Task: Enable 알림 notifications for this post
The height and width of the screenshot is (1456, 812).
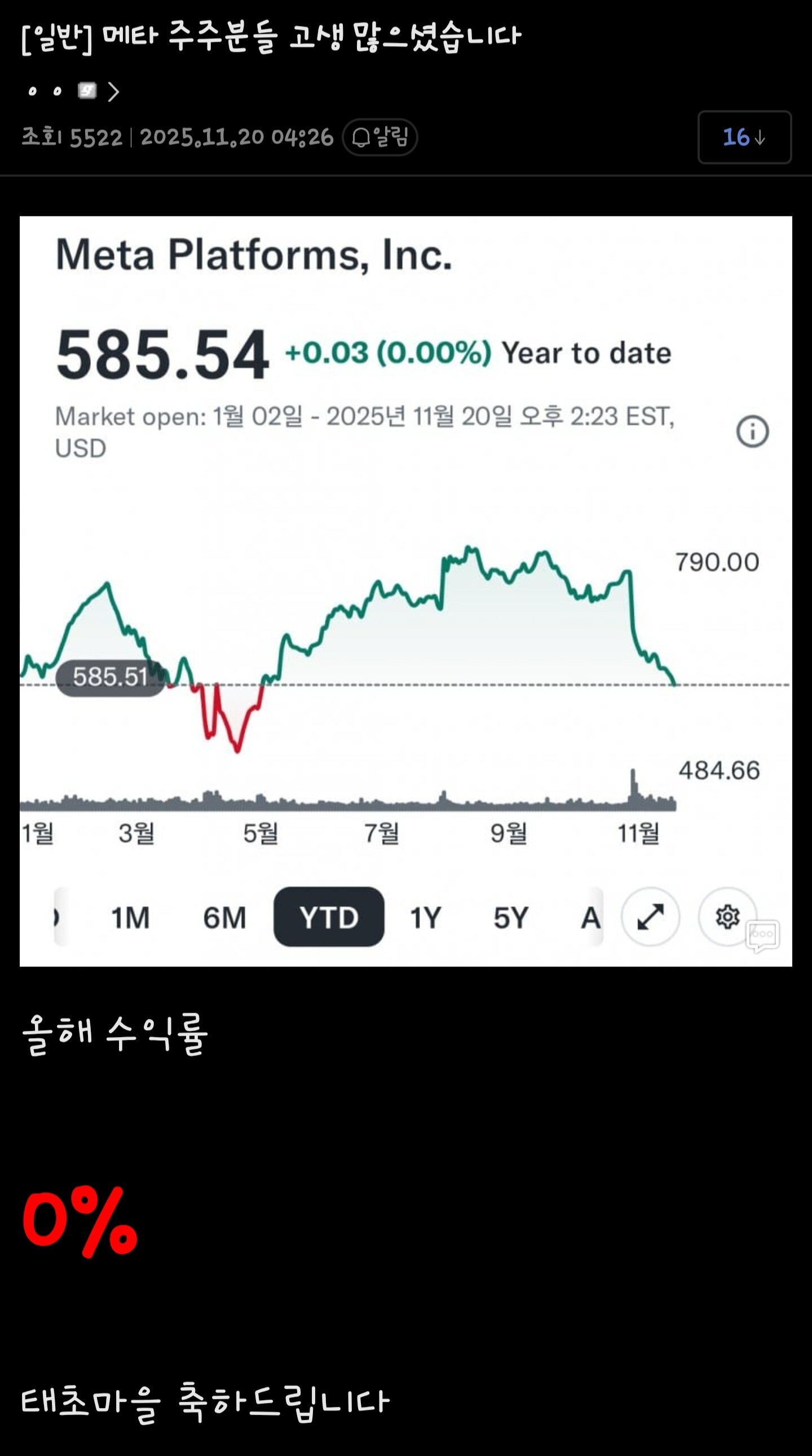Action: click(379, 138)
